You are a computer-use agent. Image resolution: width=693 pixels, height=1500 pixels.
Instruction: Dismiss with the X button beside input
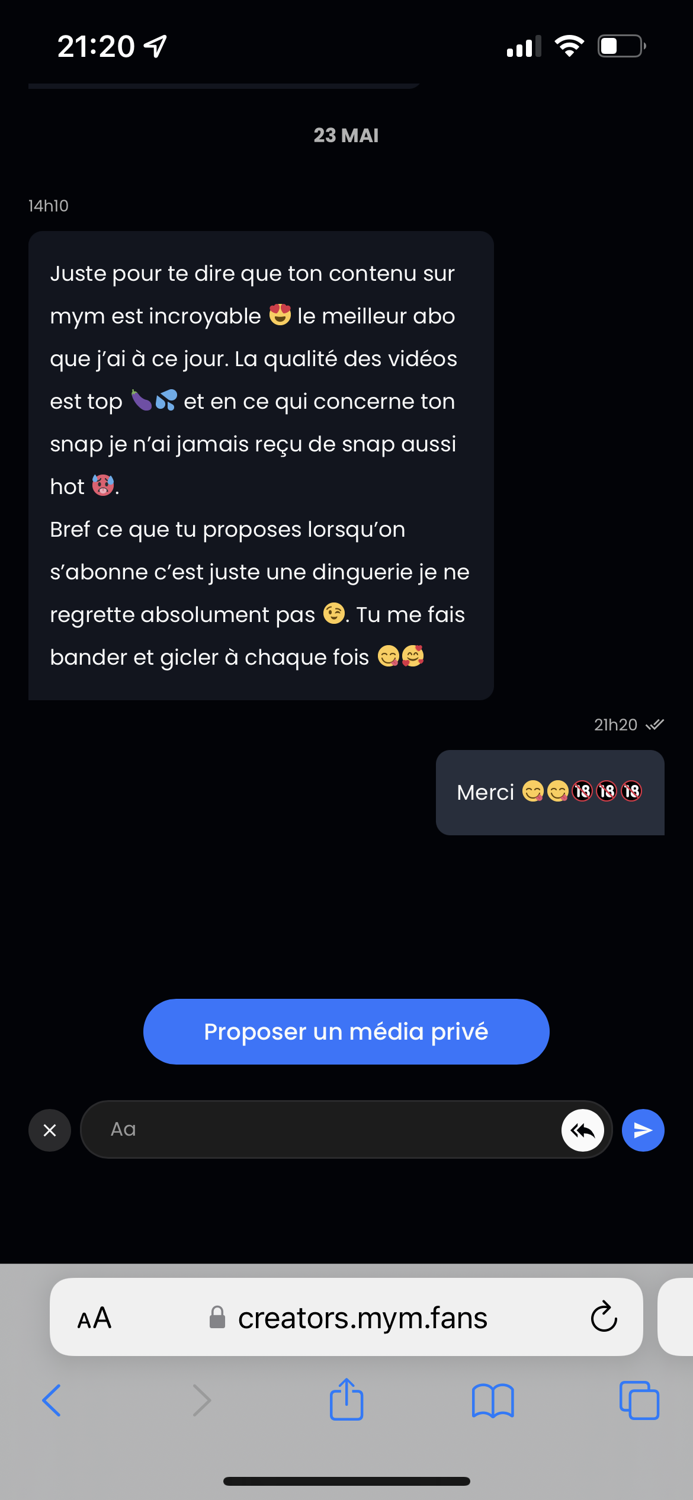pos(49,1130)
